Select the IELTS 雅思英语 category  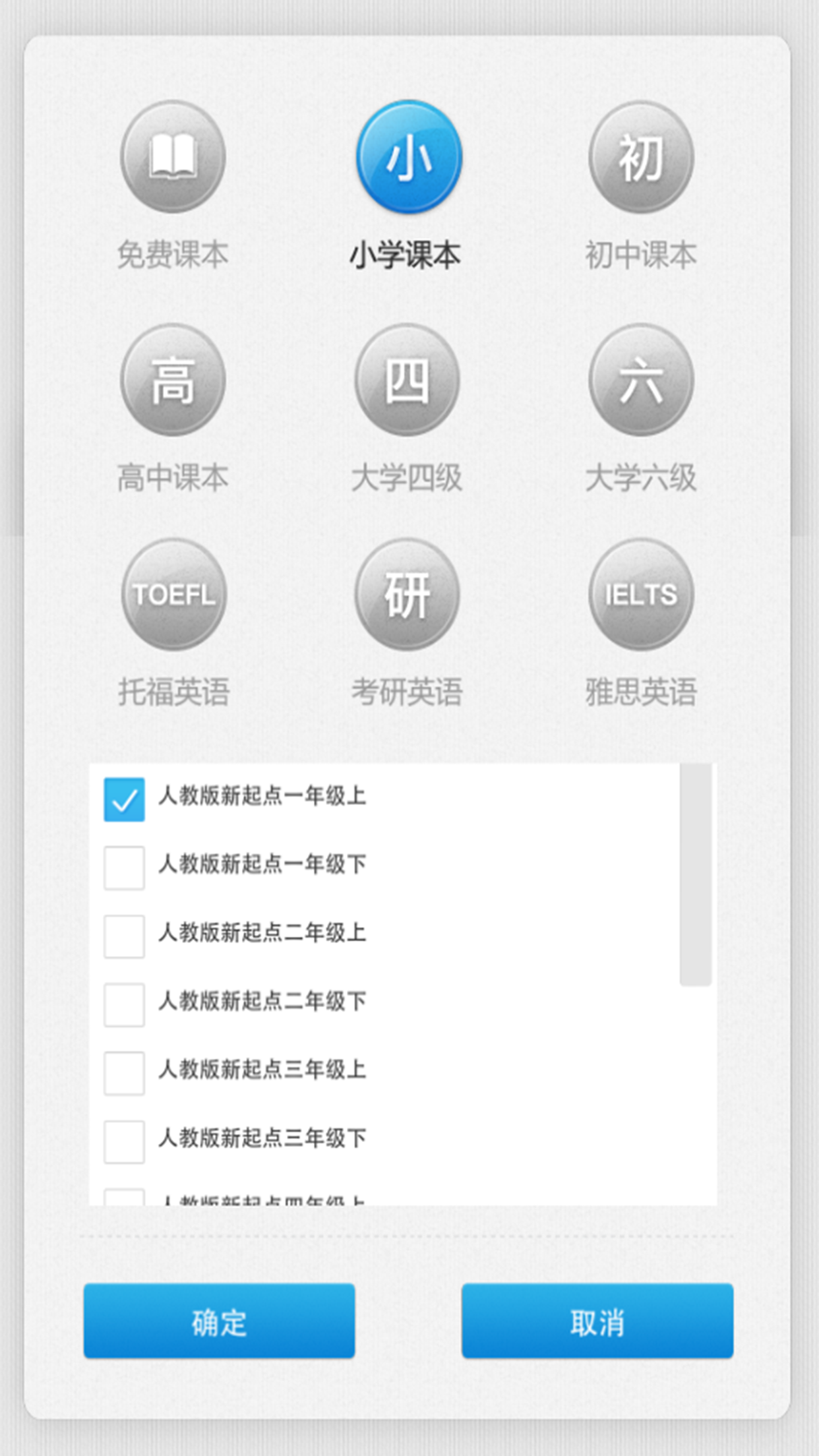(640, 594)
